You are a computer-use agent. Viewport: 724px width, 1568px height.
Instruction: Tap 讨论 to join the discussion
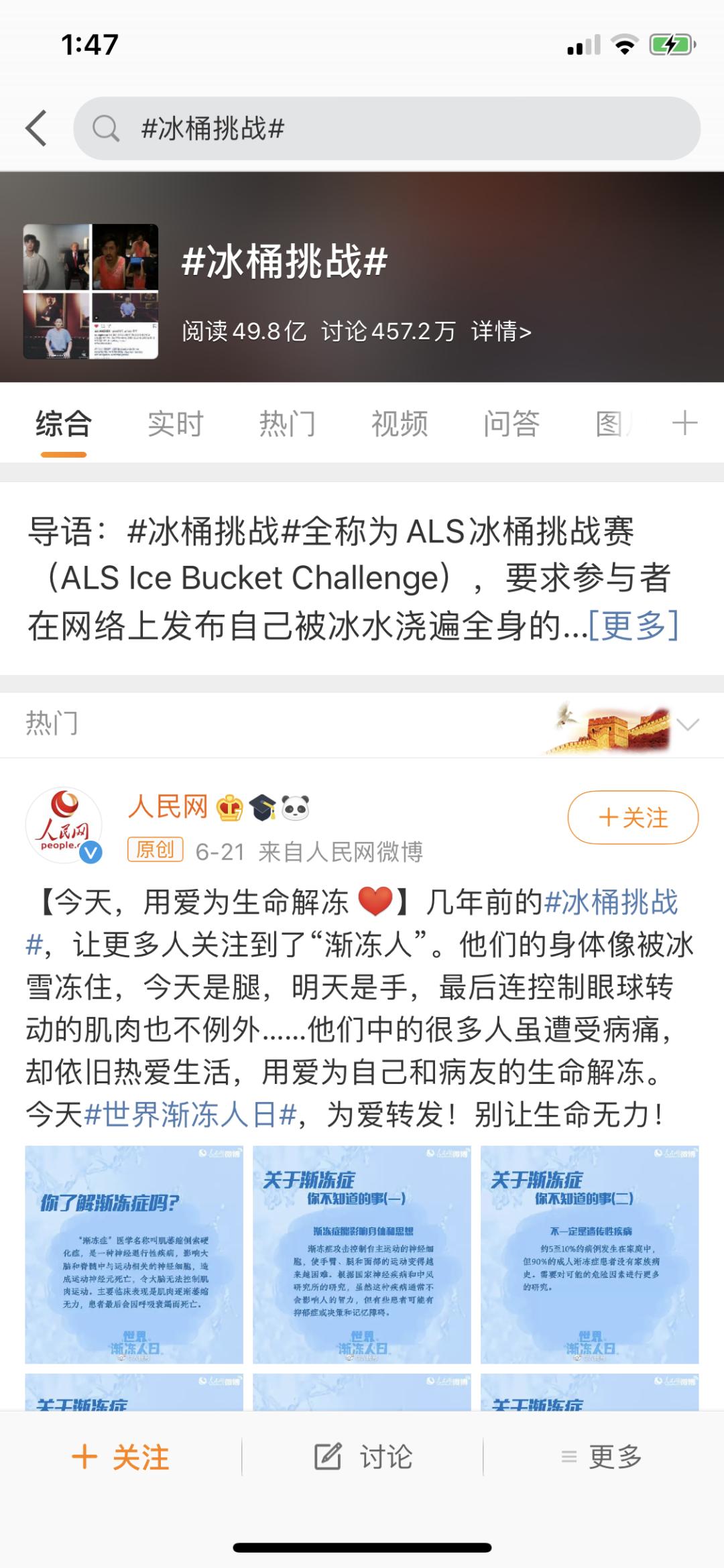point(363,1457)
